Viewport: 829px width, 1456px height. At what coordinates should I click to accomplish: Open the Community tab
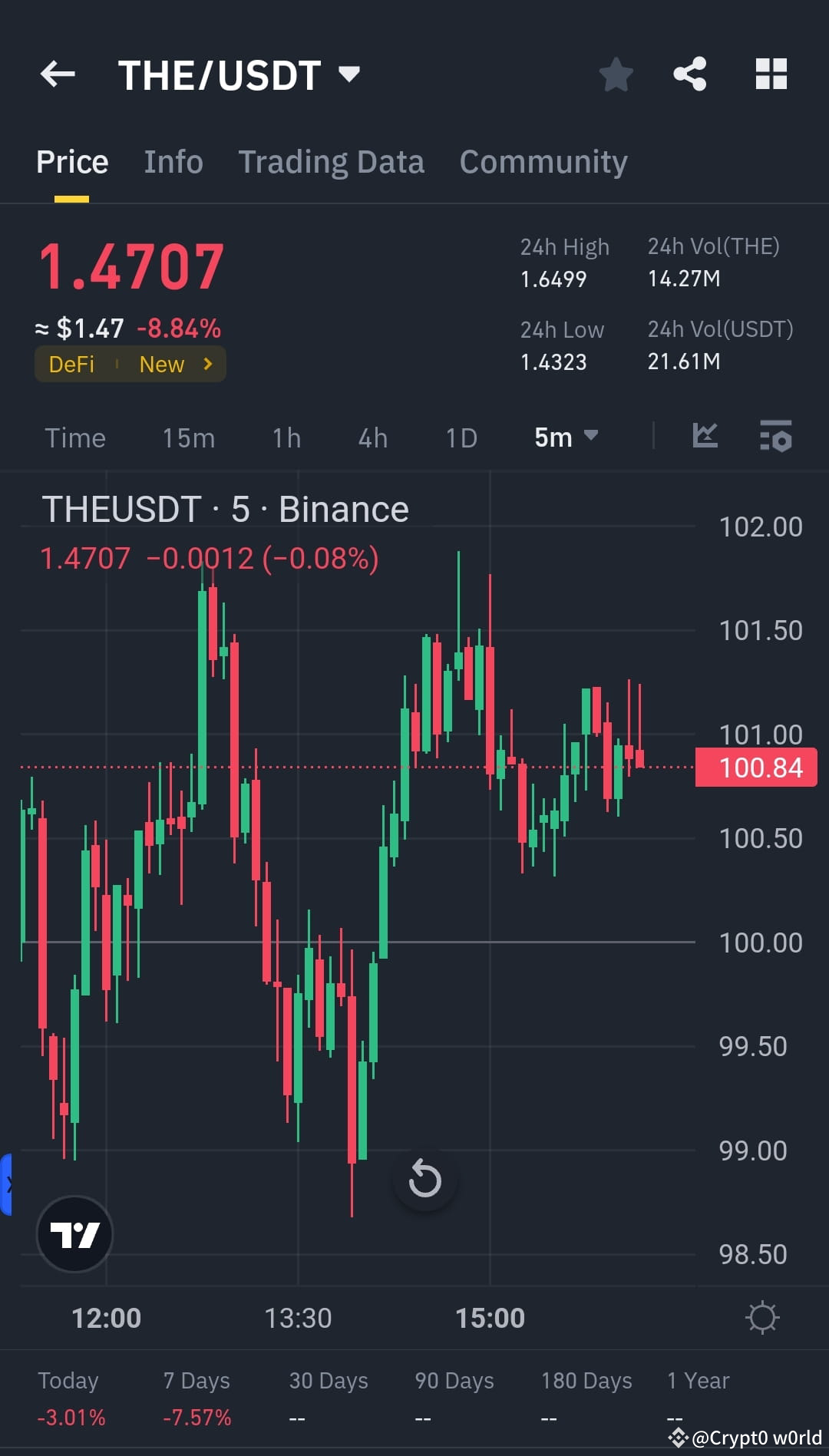543,161
